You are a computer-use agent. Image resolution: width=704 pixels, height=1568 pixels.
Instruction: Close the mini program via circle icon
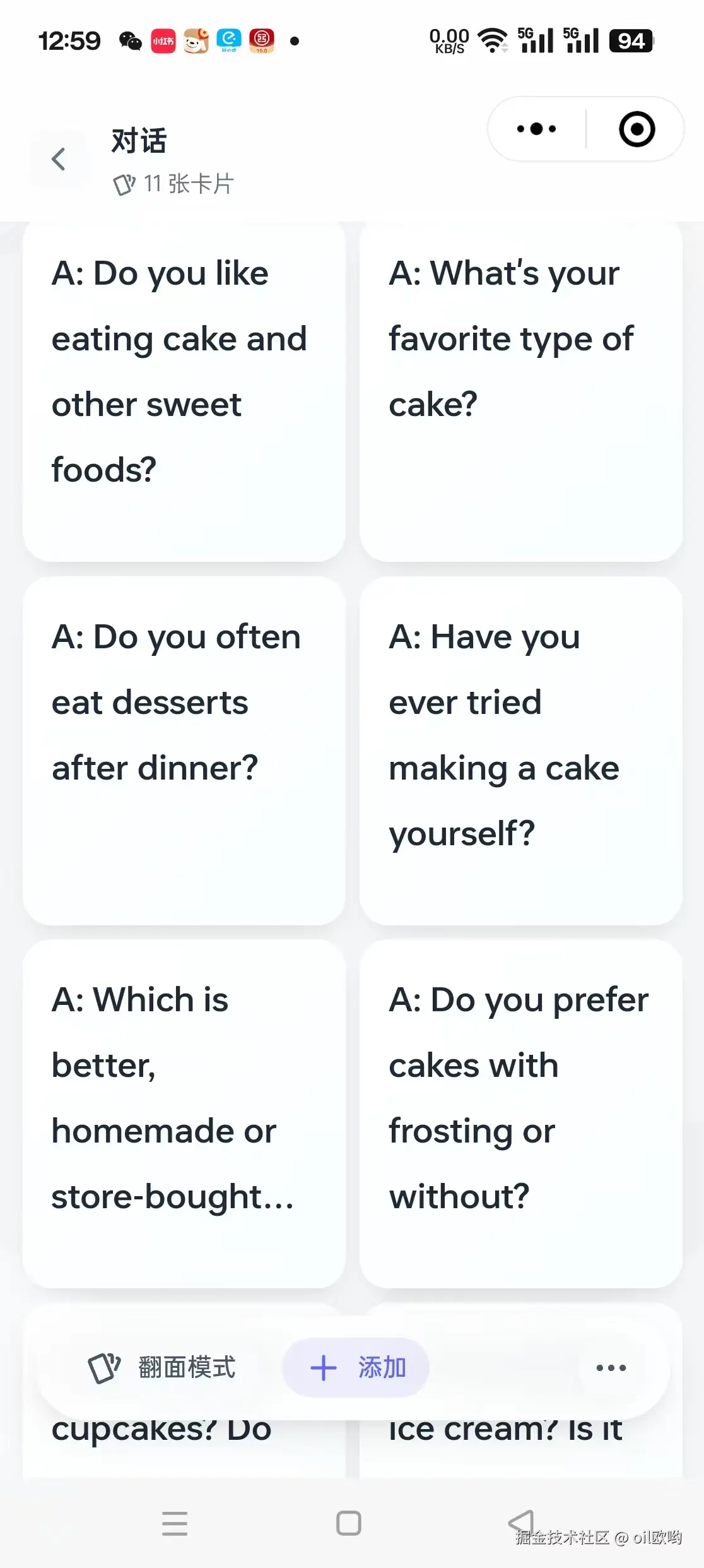pyautogui.click(x=637, y=129)
